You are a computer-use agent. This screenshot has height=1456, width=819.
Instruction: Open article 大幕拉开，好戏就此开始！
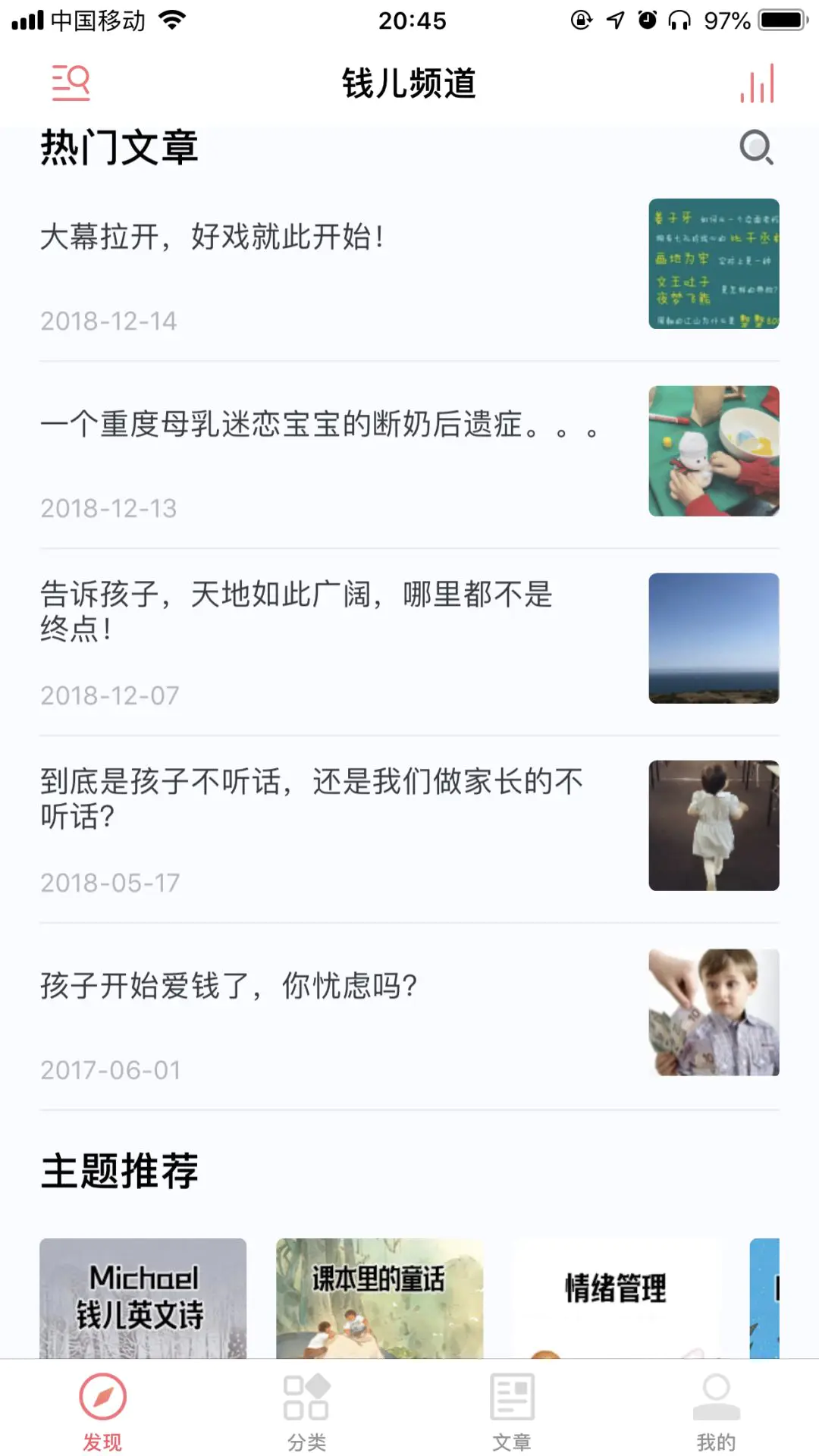pos(212,237)
